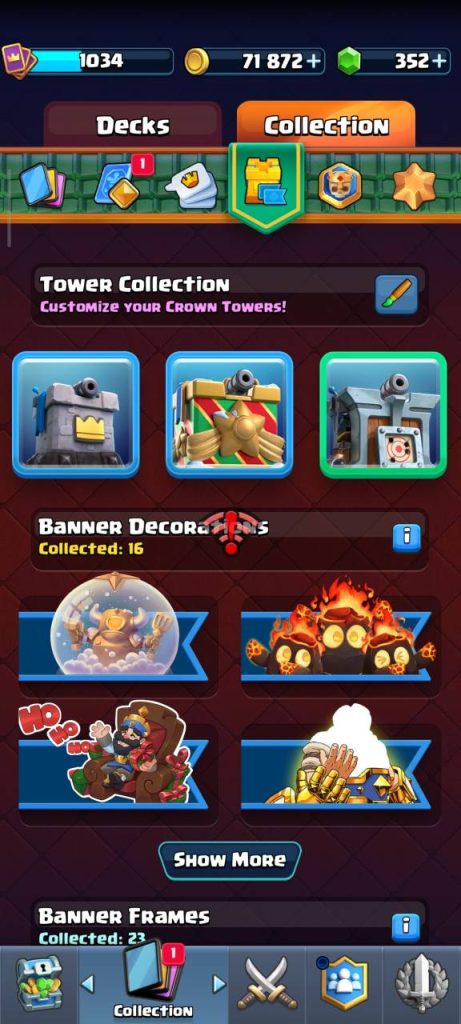This screenshot has width=461, height=1024.
Task: Tap the plus beside the gold count
Action: pyautogui.click(x=315, y=61)
